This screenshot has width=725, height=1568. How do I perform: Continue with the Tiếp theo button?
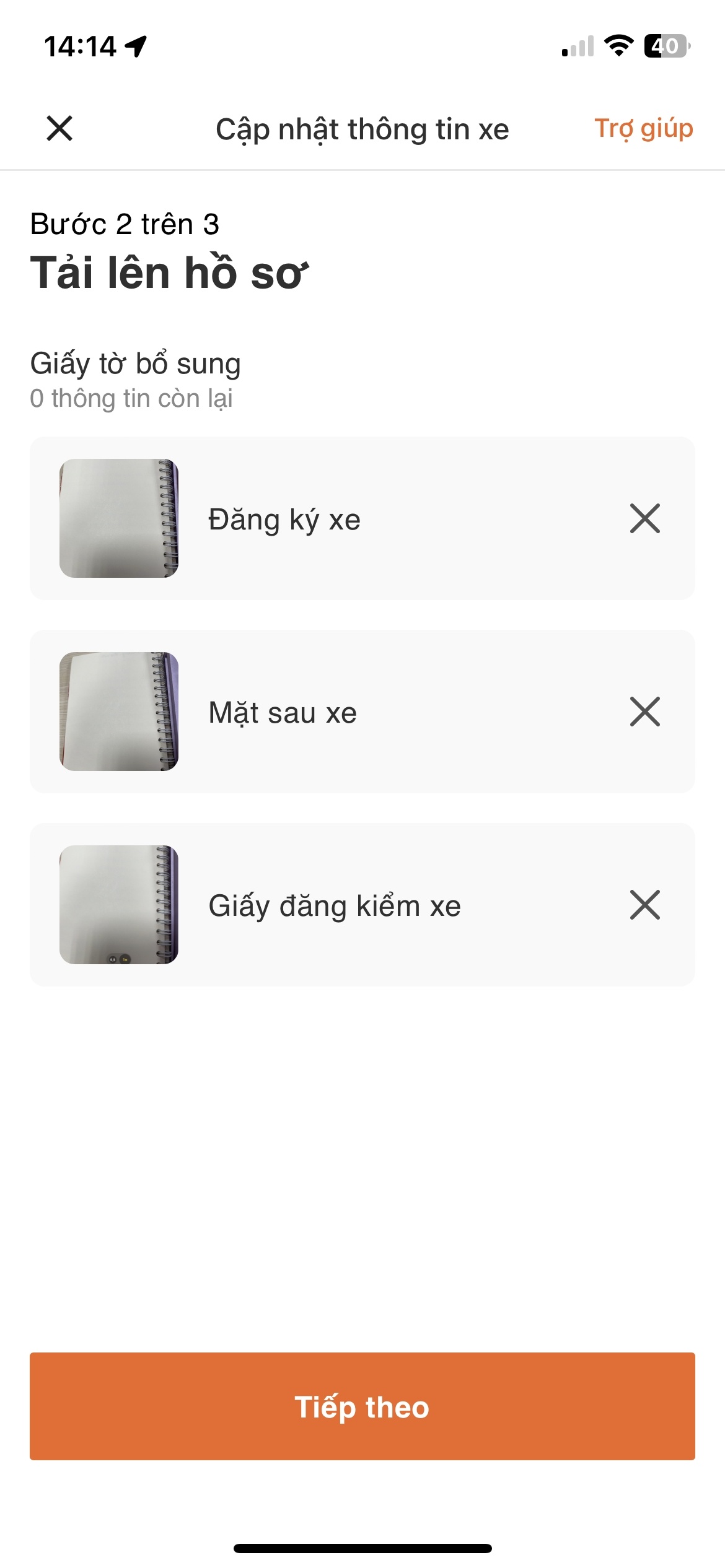pyautogui.click(x=362, y=1407)
